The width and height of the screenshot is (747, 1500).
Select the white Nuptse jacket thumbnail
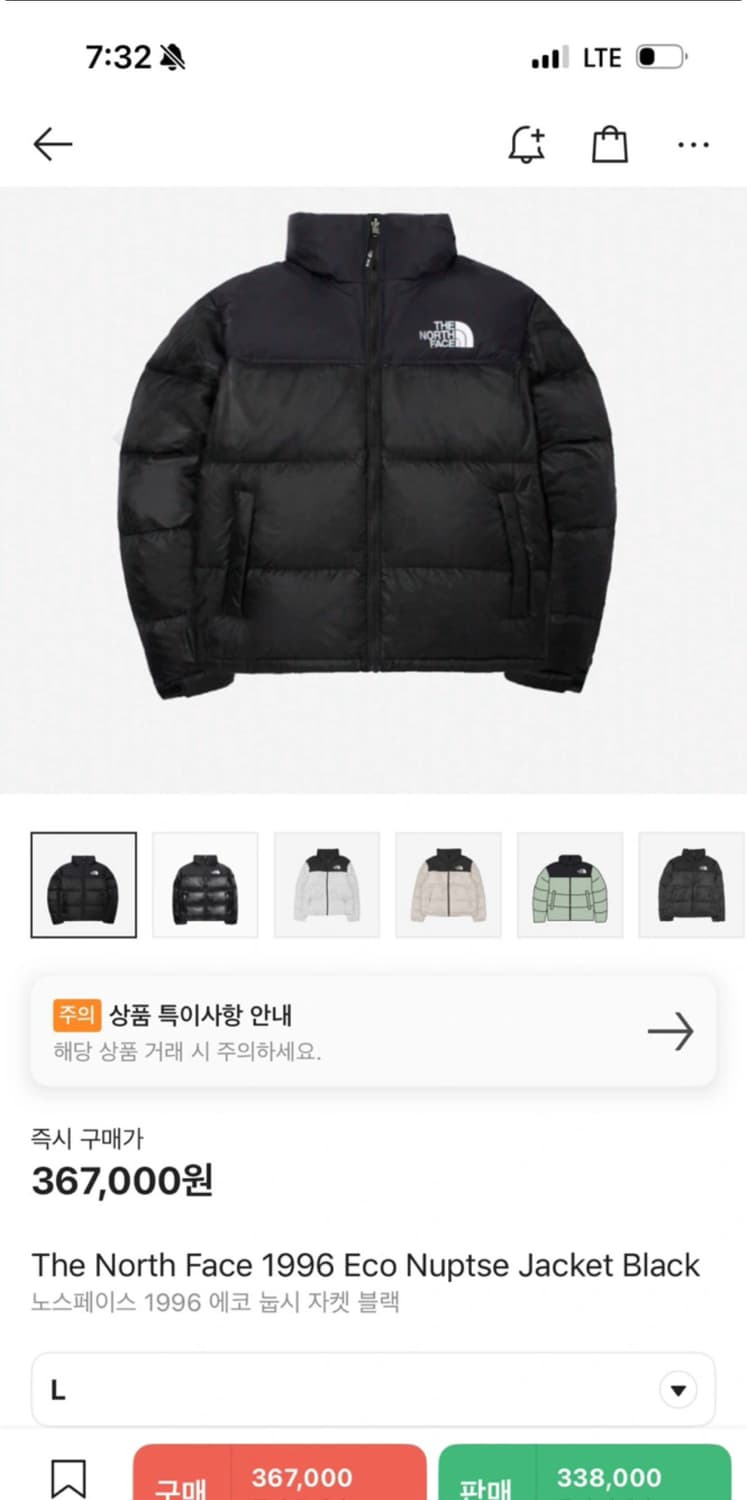[x=327, y=884]
